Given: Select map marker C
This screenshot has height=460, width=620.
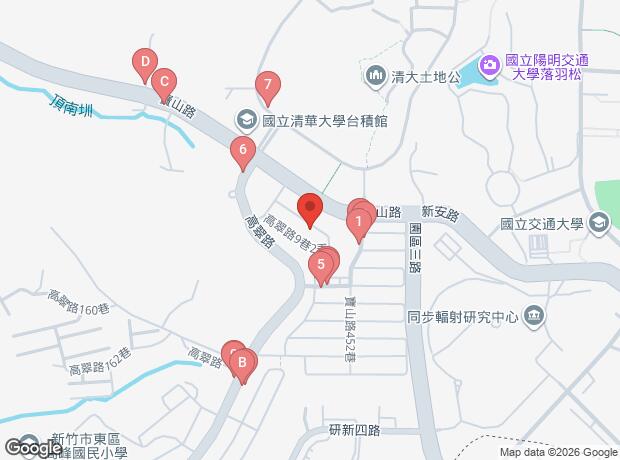Looking at the screenshot, I should [x=164, y=83].
